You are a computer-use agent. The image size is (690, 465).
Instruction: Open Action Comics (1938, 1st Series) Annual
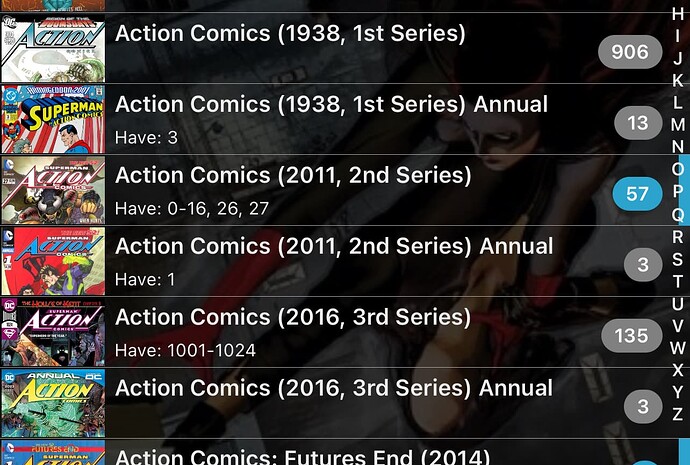pyautogui.click(x=330, y=105)
